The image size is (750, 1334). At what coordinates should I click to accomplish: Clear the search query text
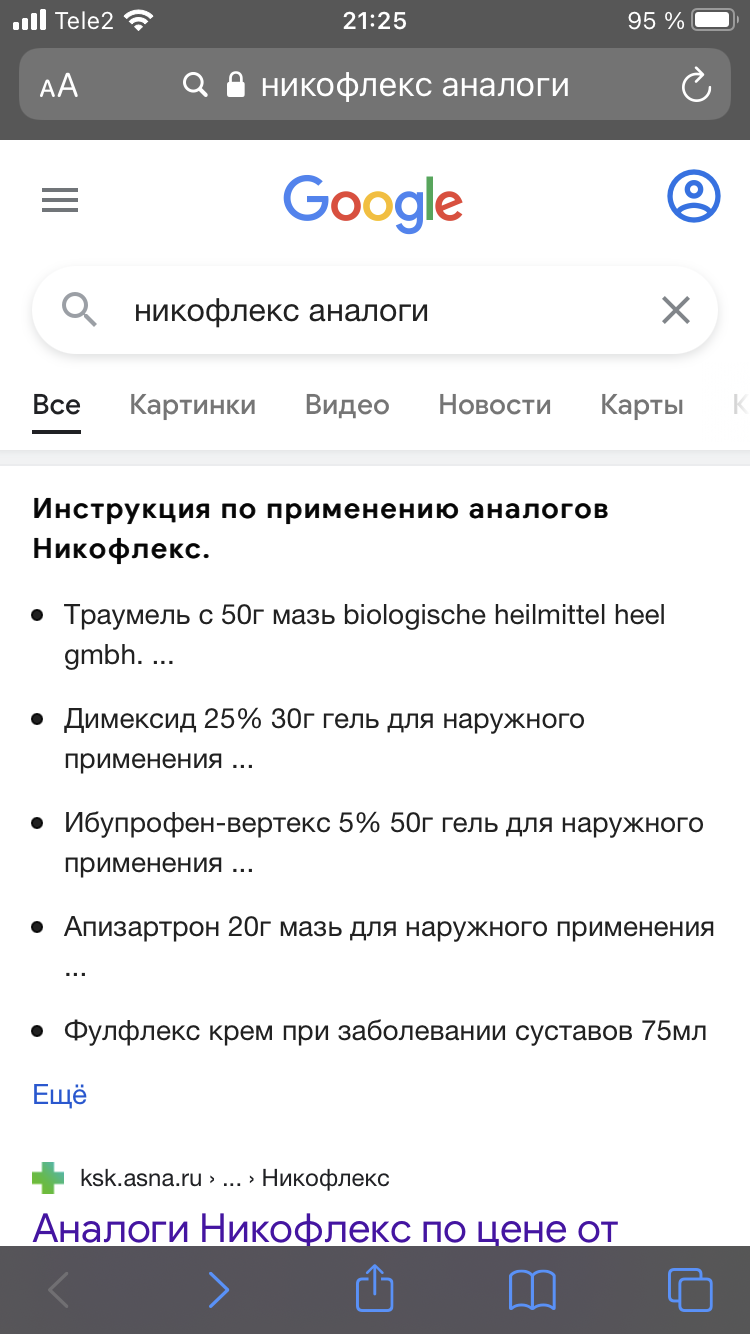[x=676, y=311]
